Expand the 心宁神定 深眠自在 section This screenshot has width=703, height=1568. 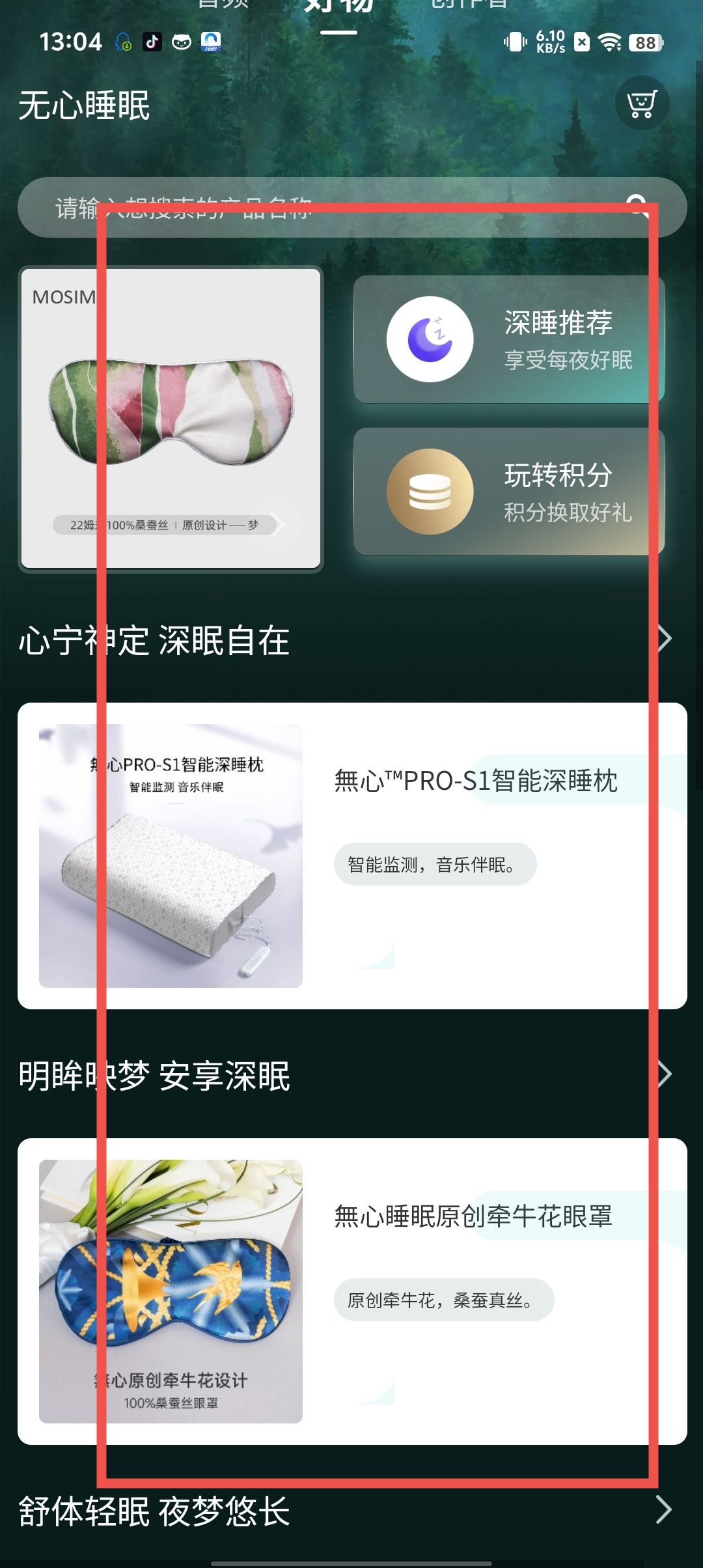664,639
